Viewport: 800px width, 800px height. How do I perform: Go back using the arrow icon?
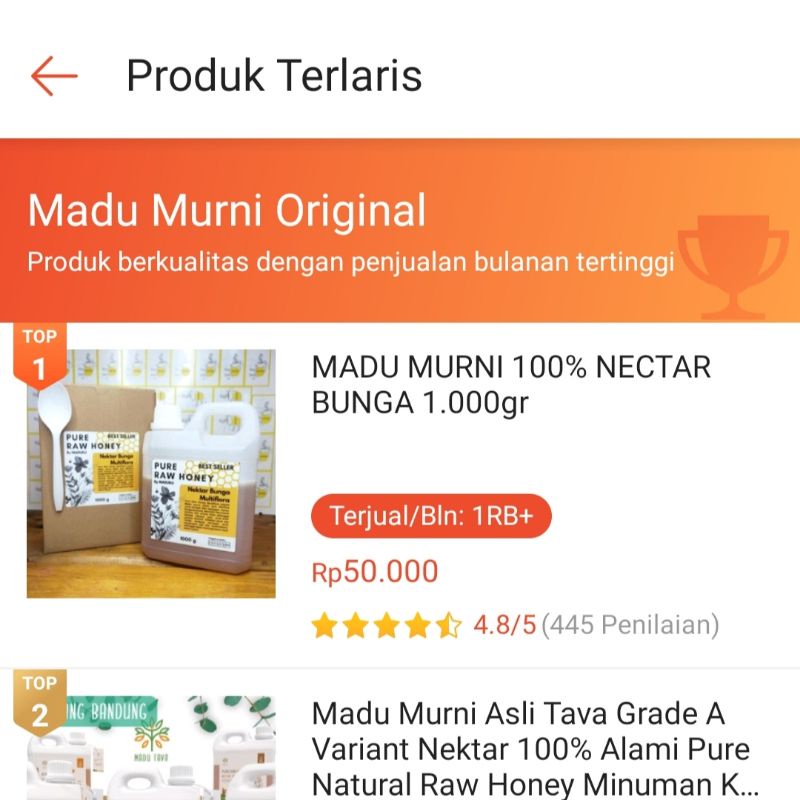click(x=54, y=76)
